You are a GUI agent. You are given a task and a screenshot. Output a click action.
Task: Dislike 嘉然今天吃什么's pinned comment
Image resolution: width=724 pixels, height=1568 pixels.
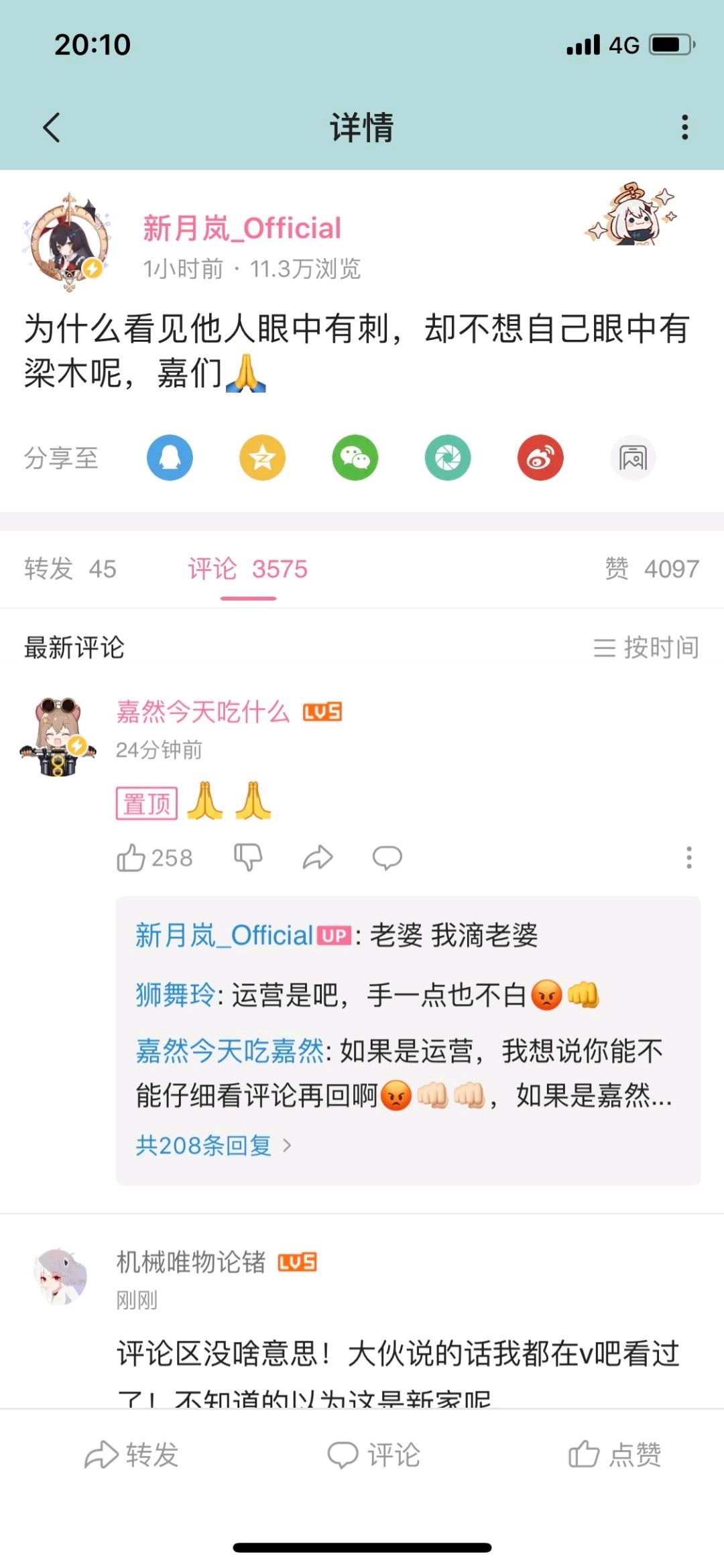click(248, 857)
